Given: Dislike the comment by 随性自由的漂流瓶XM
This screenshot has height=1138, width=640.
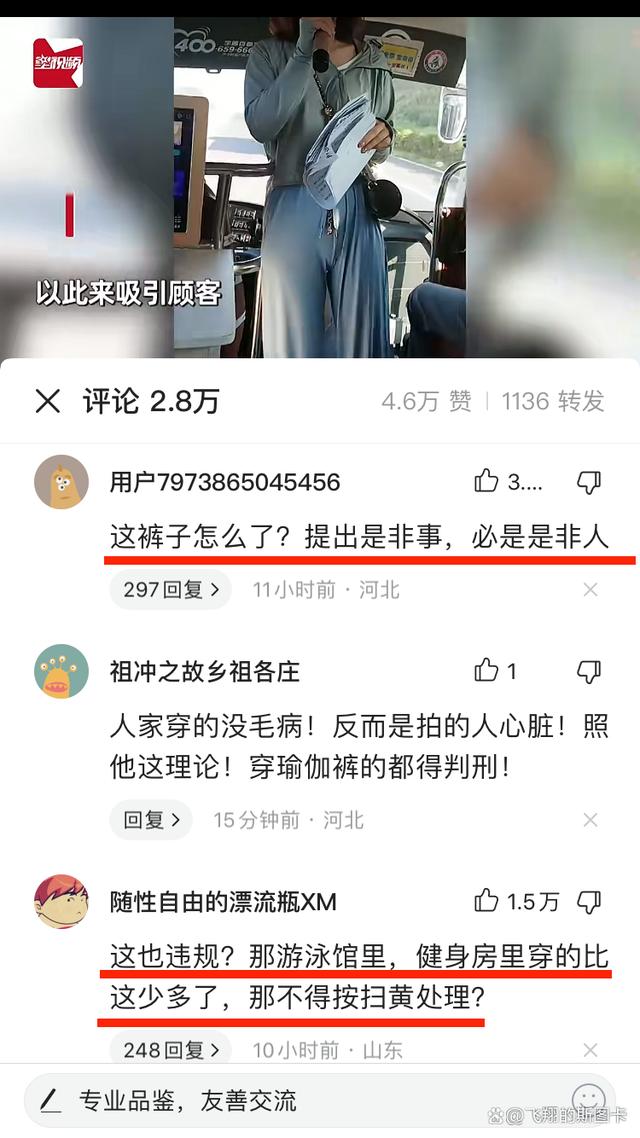Looking at the screenshot, I should tap(589, 901).
